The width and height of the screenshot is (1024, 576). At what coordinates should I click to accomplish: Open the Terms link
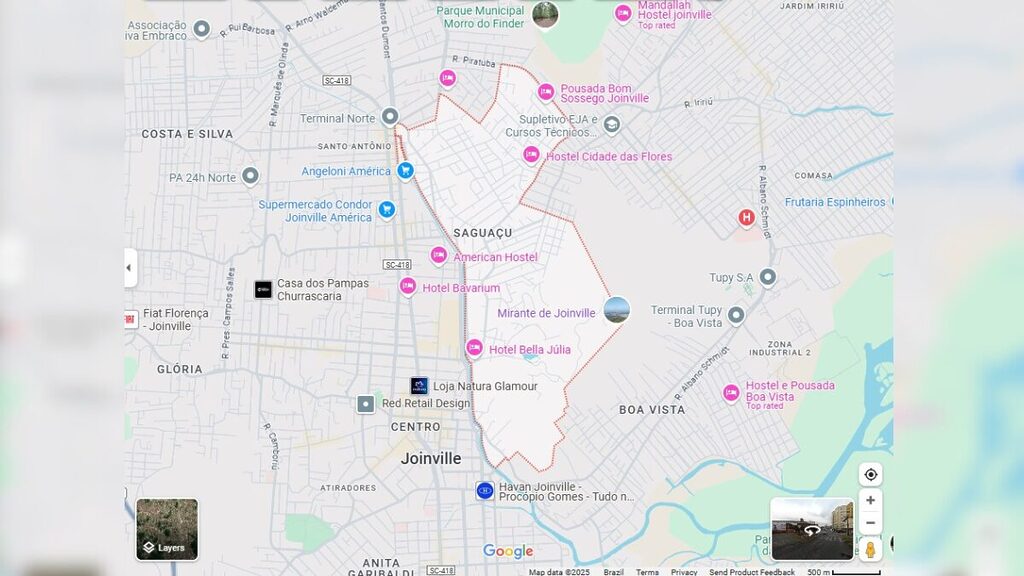pos(647,572)
